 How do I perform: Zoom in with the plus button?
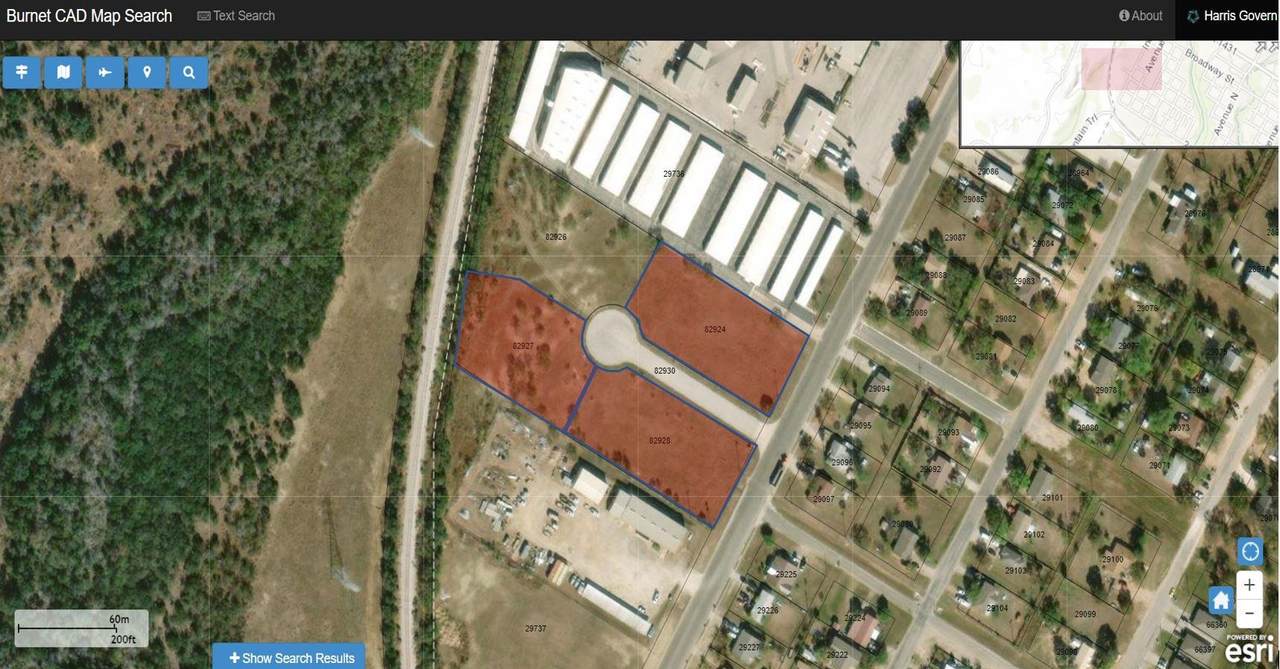1249,585
